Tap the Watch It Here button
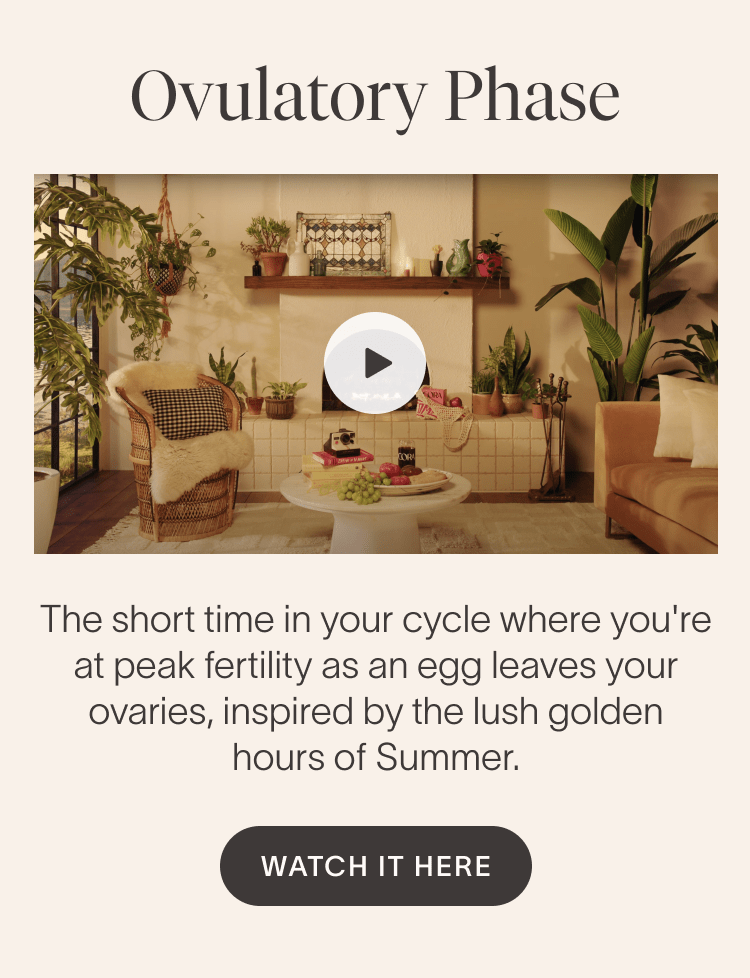The image size is (750, 978). click(x=375, y=866)
